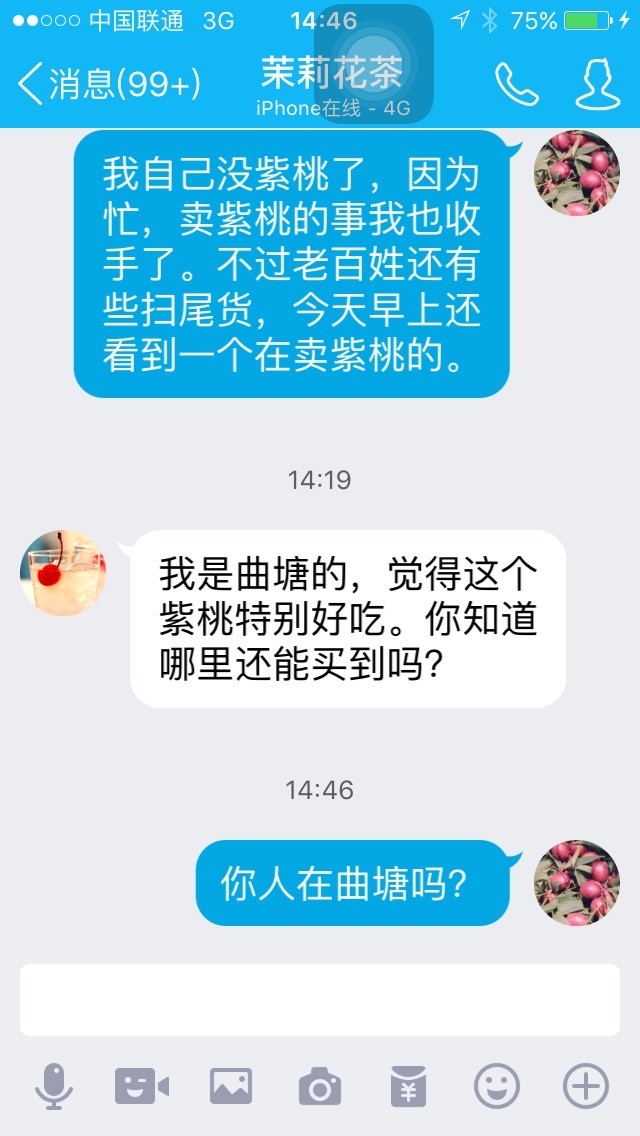
Task: Start a voice call with 茉莉花茶
Action: click(x=516, y=86)
